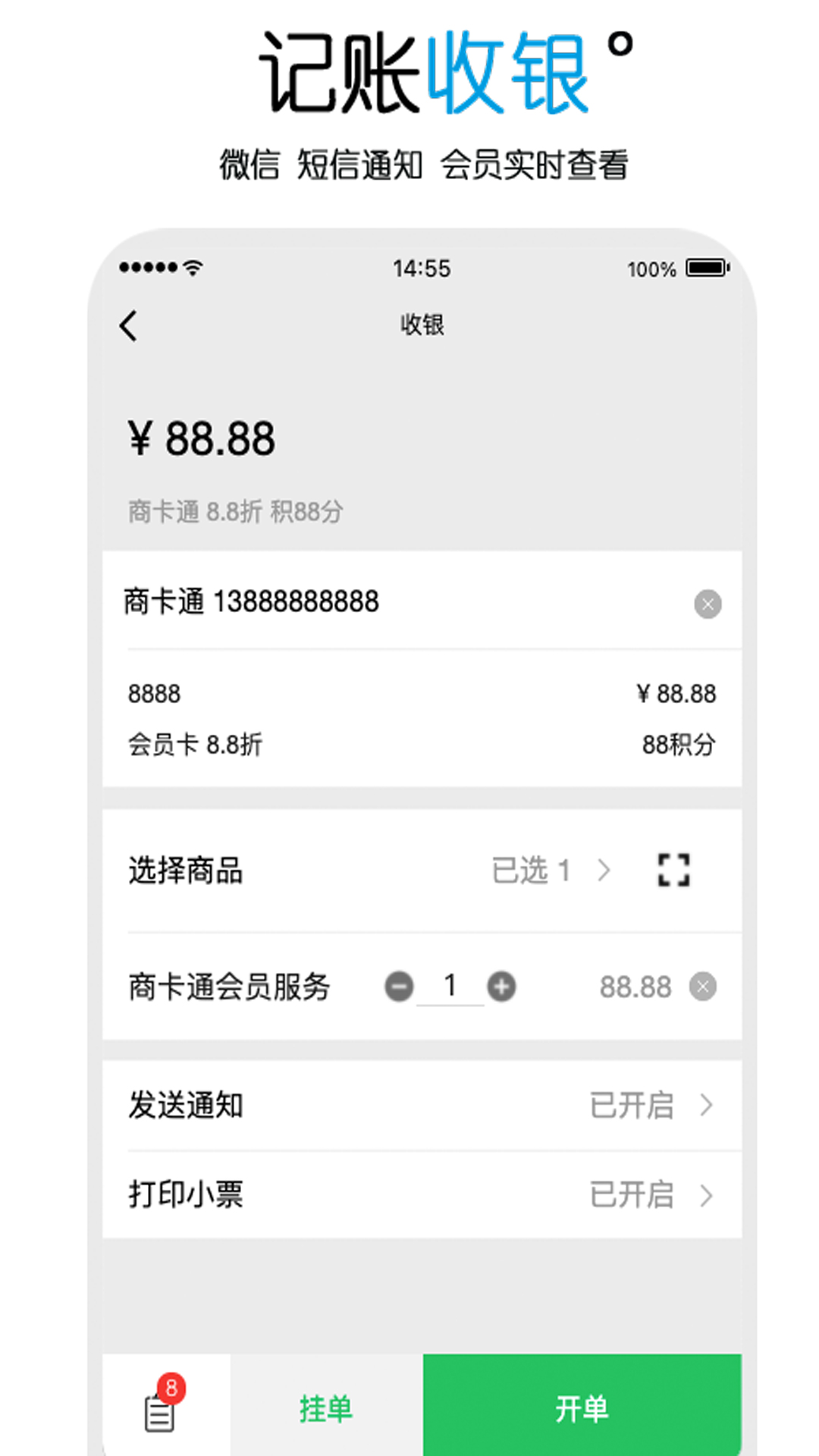
Task: Tap the quantity input field showing 1
Action: pos(450,987)
